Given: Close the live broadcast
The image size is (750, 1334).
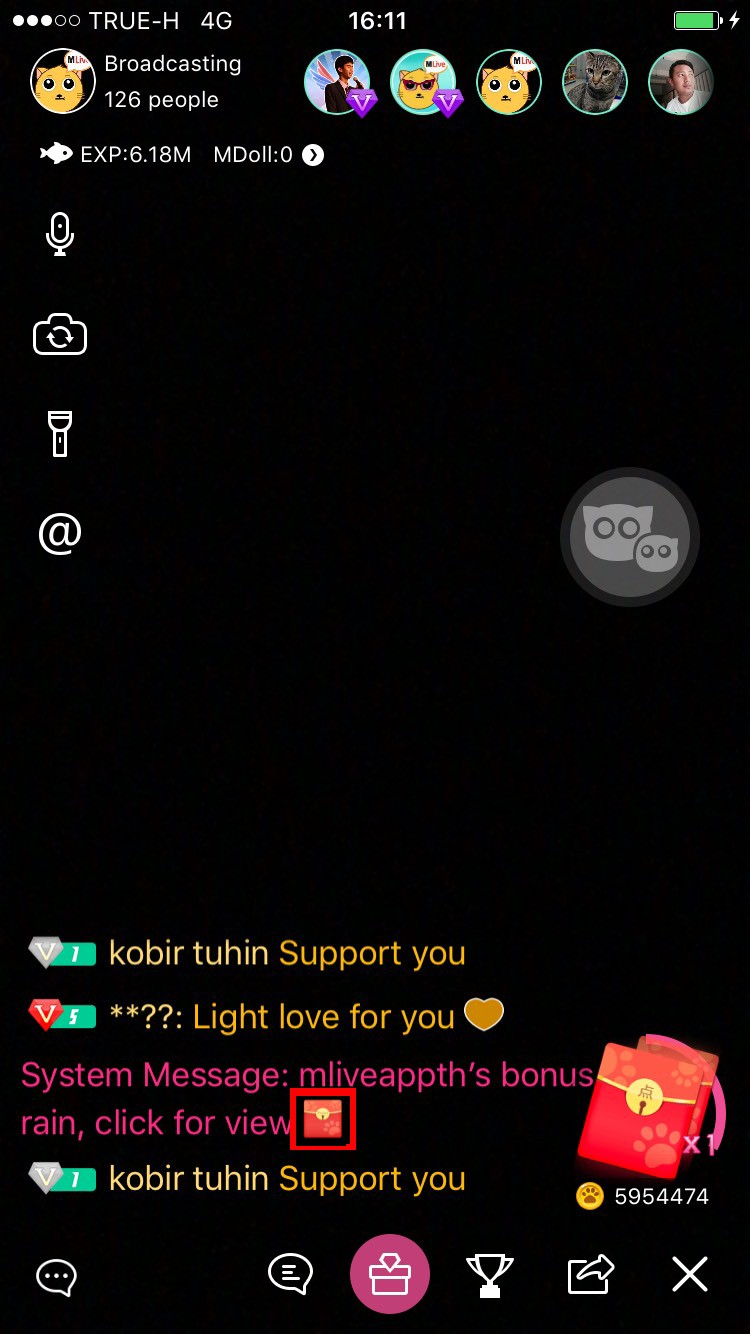Looking at the screenshot, I should [689, 1275].
